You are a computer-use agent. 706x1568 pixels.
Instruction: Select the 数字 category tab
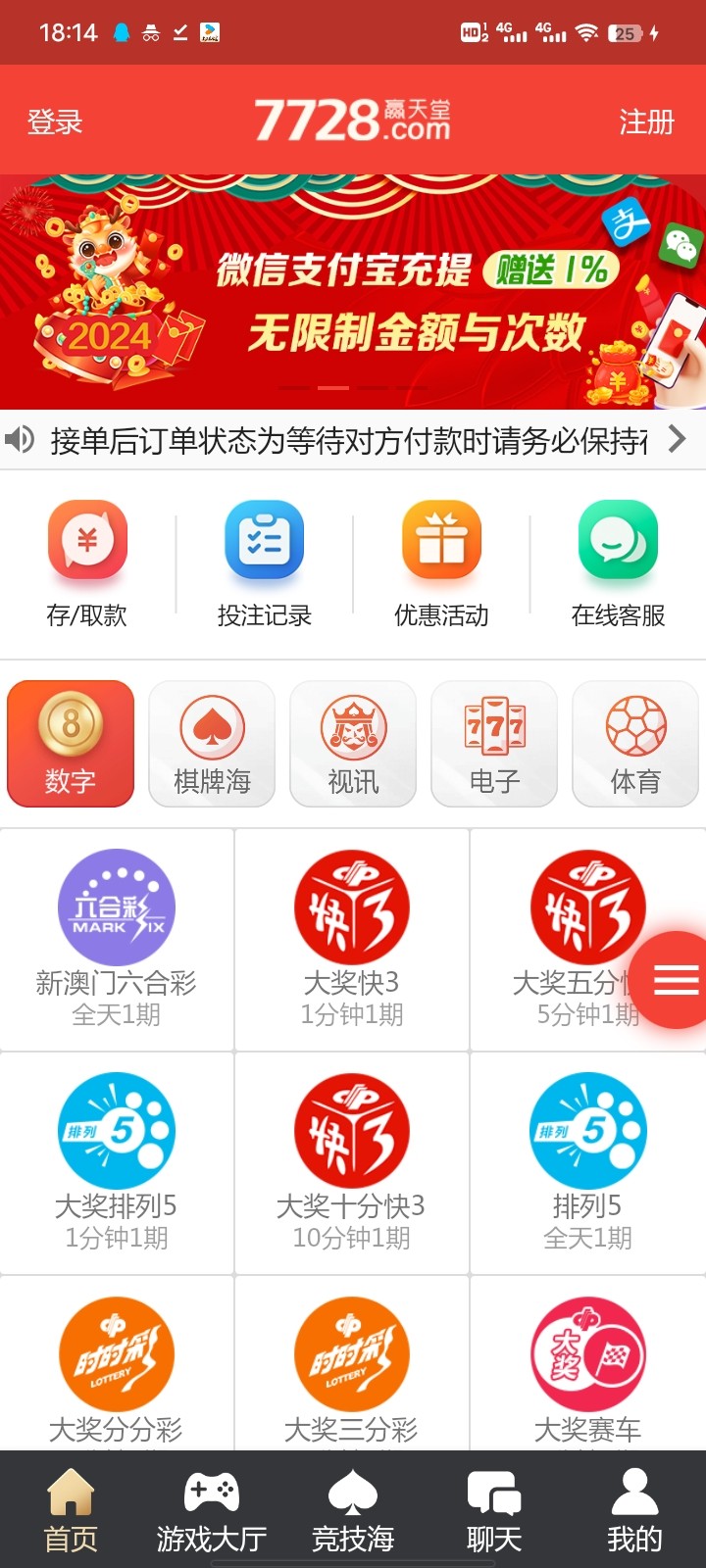[x=71, y=744]
